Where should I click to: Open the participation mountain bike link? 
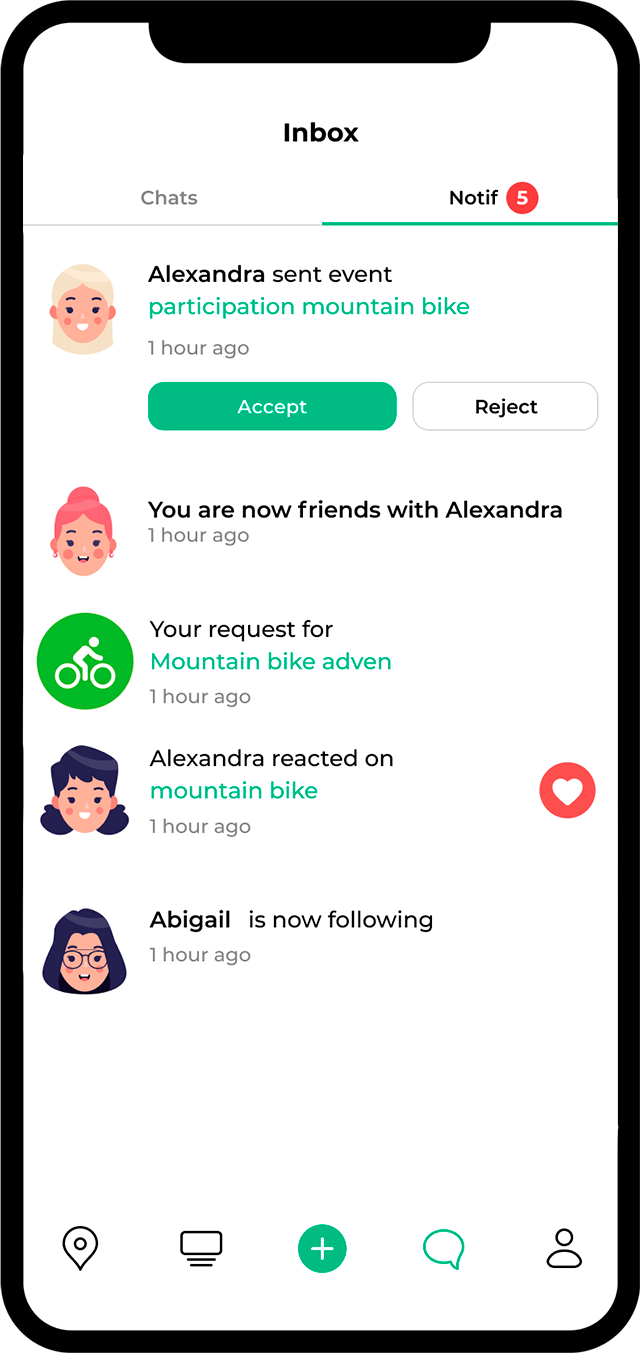(309, 307)
